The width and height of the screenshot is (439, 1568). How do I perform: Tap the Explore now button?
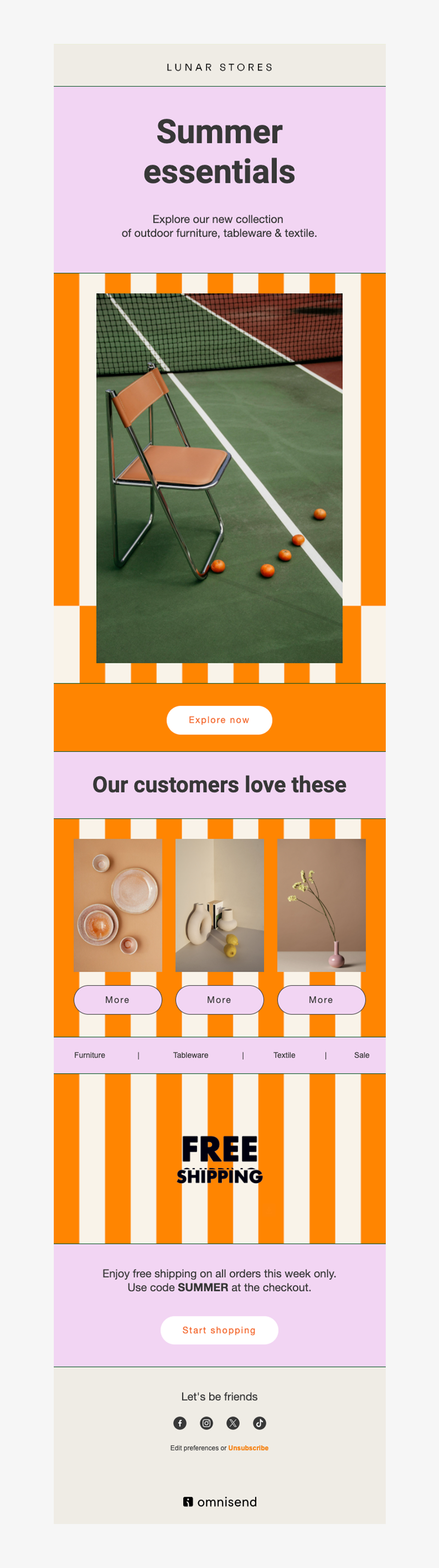point(219,720)
